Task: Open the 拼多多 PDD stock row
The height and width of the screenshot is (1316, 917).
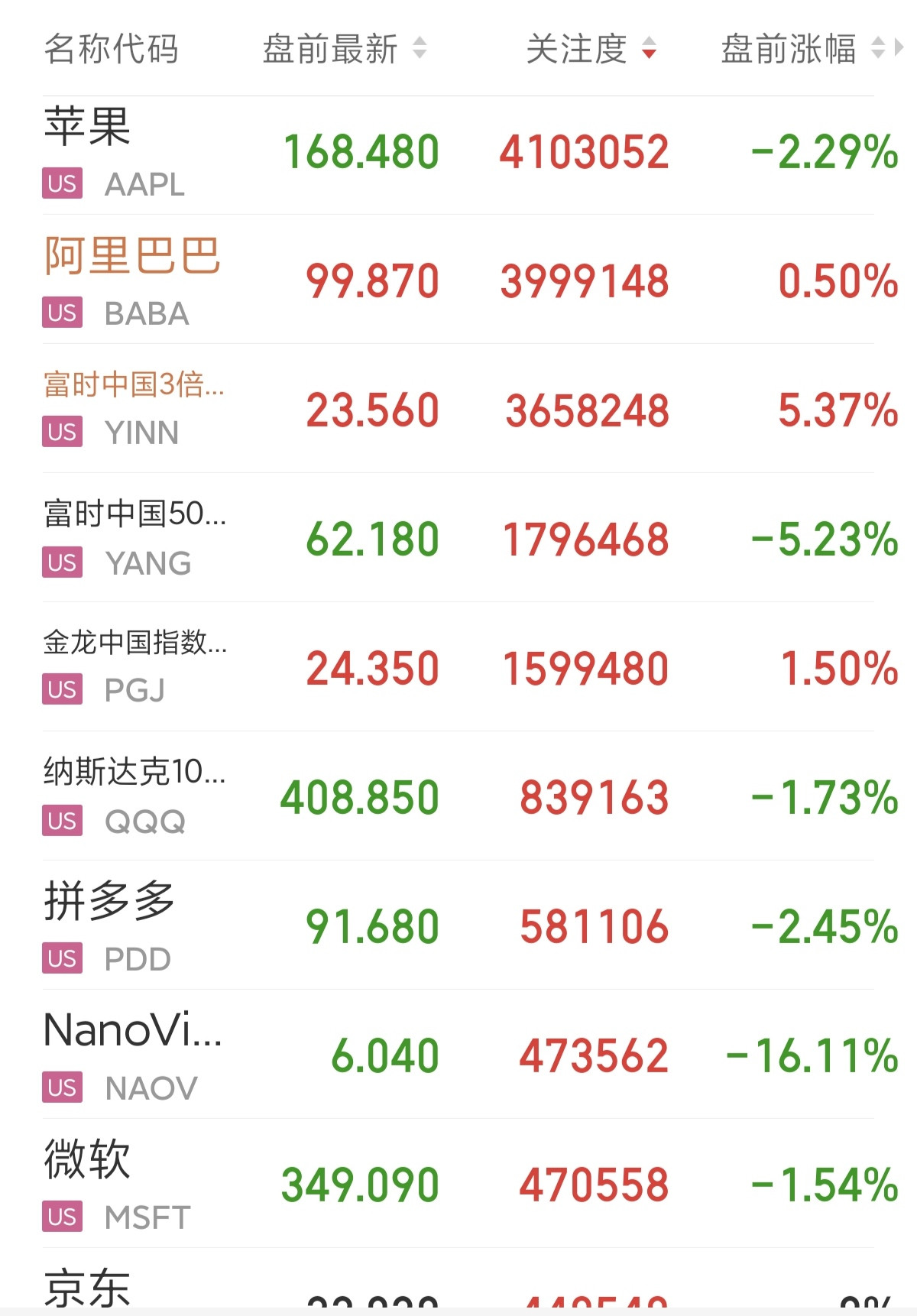Action: 458,925
